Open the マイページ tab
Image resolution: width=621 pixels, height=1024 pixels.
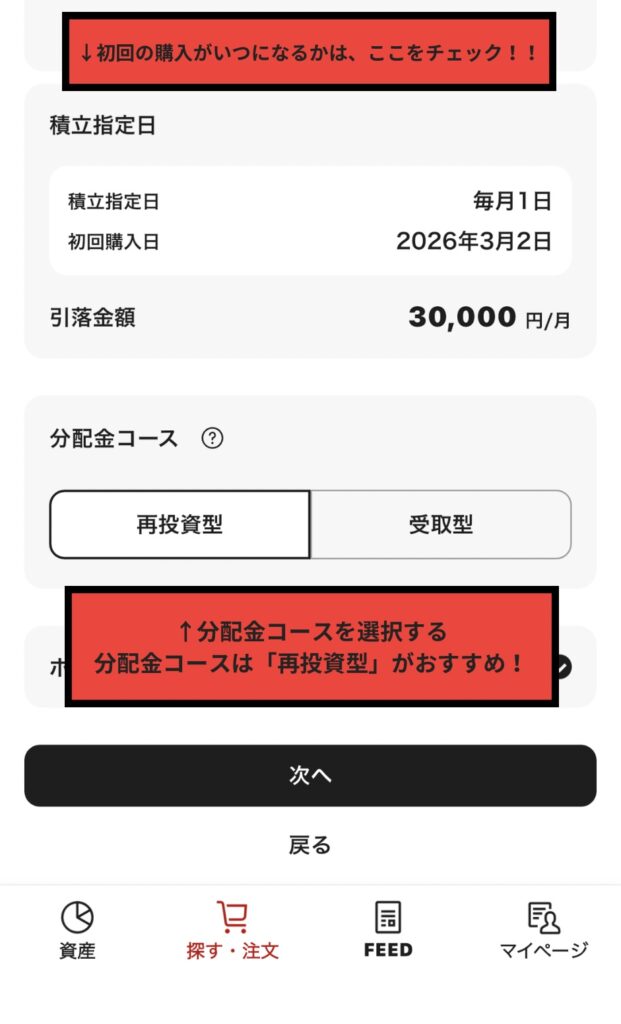(x=543, y=930)
